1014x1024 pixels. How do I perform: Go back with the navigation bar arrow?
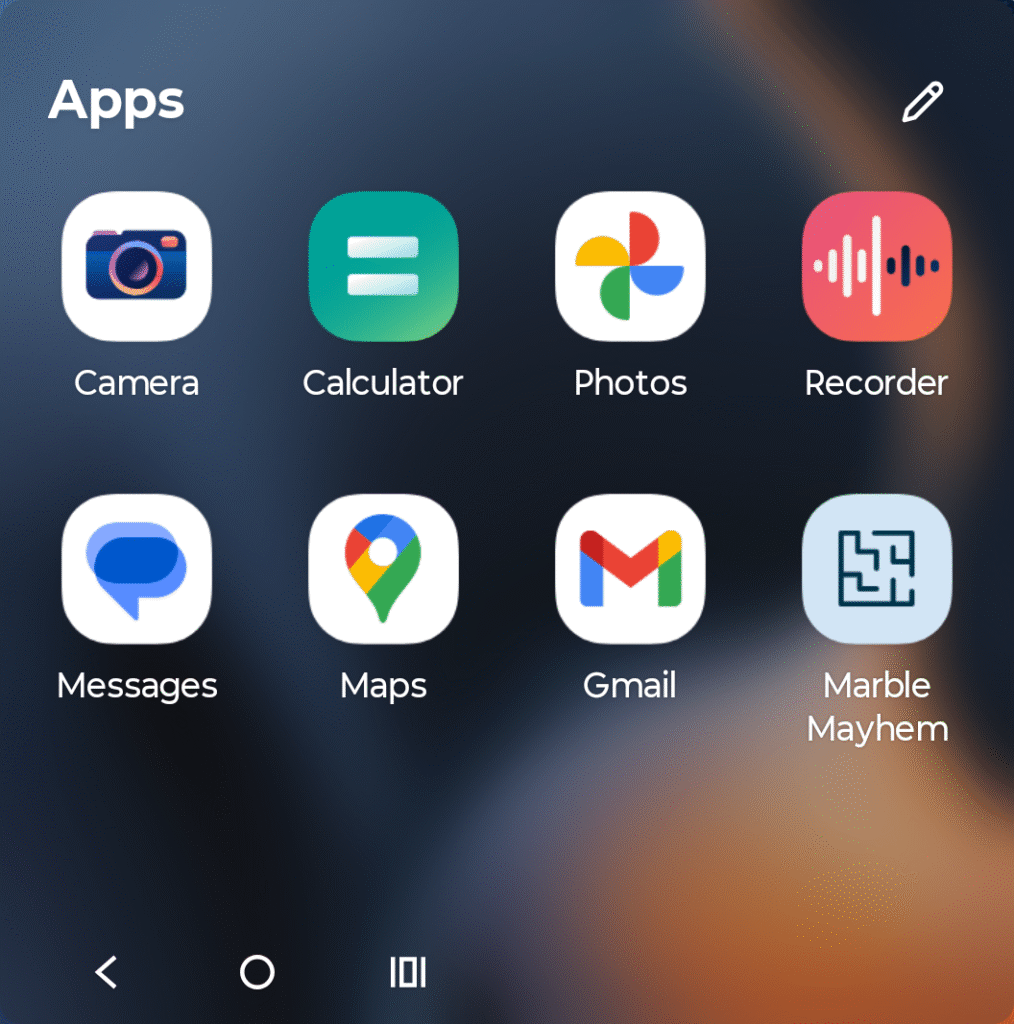click(106, 972)
